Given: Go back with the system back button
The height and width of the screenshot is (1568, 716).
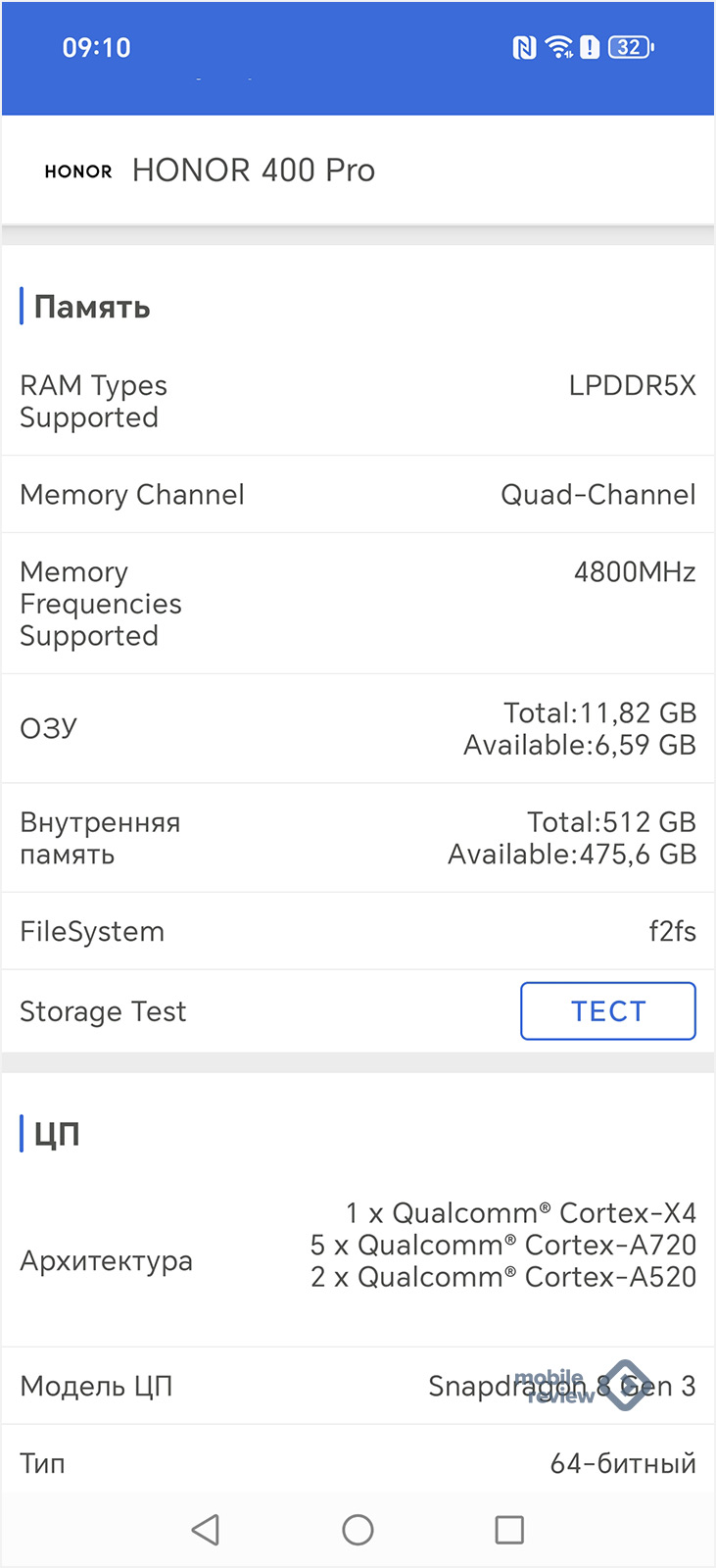Looking at the screenshot, I should pos(206,1530).
